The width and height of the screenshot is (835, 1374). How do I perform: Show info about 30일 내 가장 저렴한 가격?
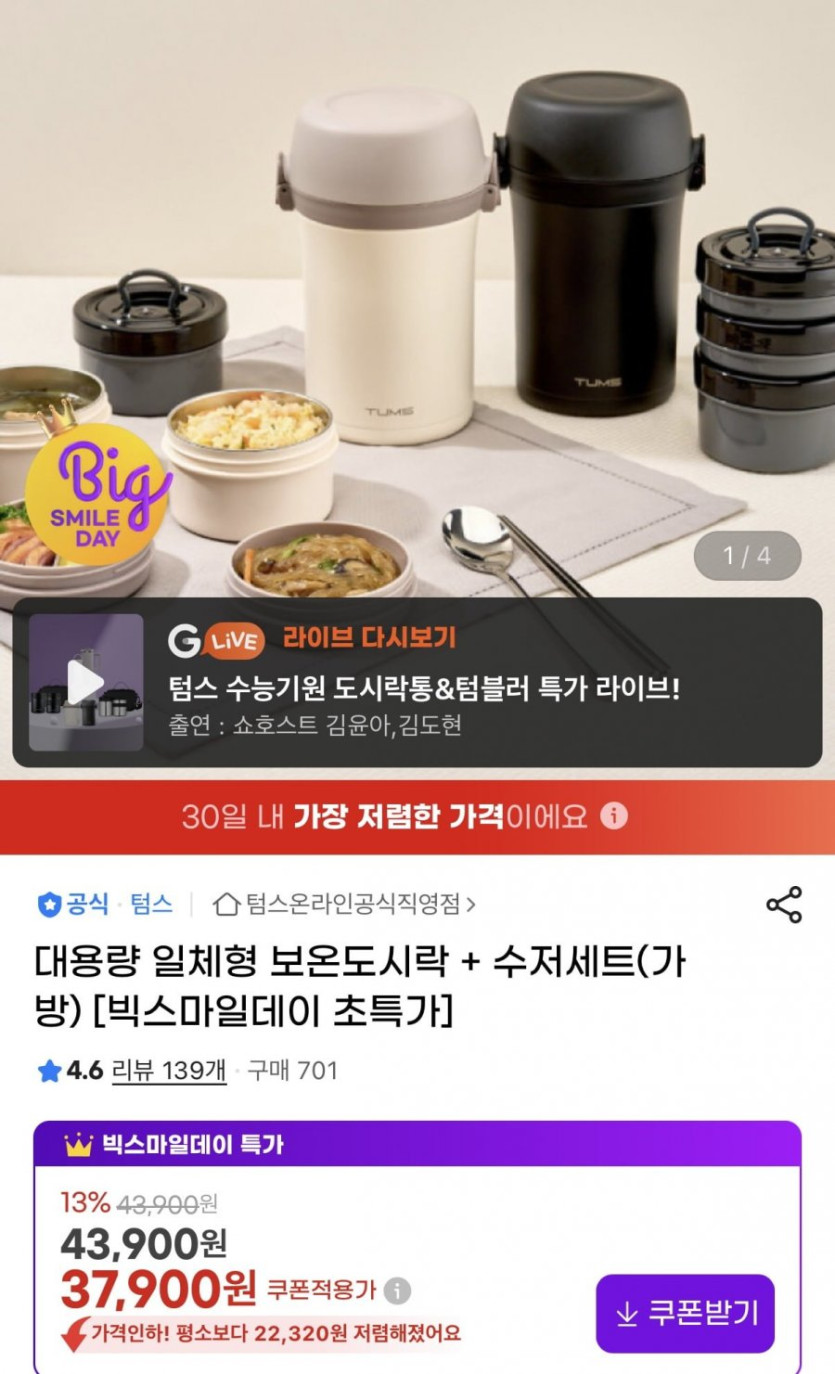(x=614, y=816)
